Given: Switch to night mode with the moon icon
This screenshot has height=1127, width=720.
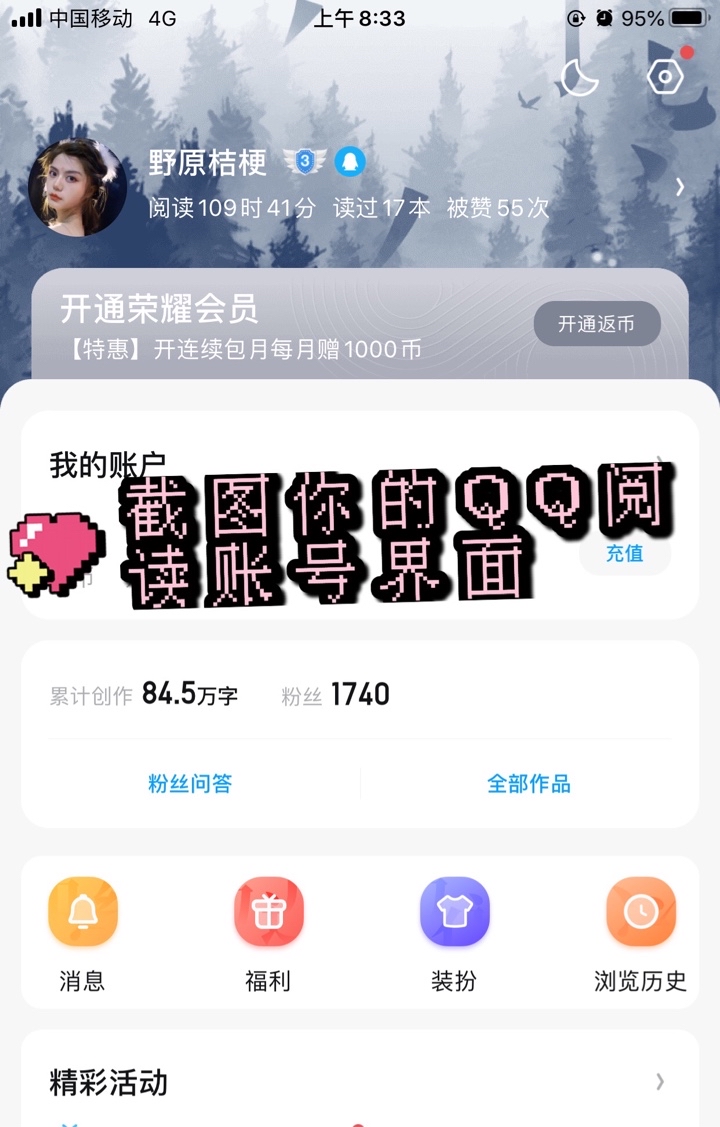Looking at the screenshot, I should (x=580, y=77).
